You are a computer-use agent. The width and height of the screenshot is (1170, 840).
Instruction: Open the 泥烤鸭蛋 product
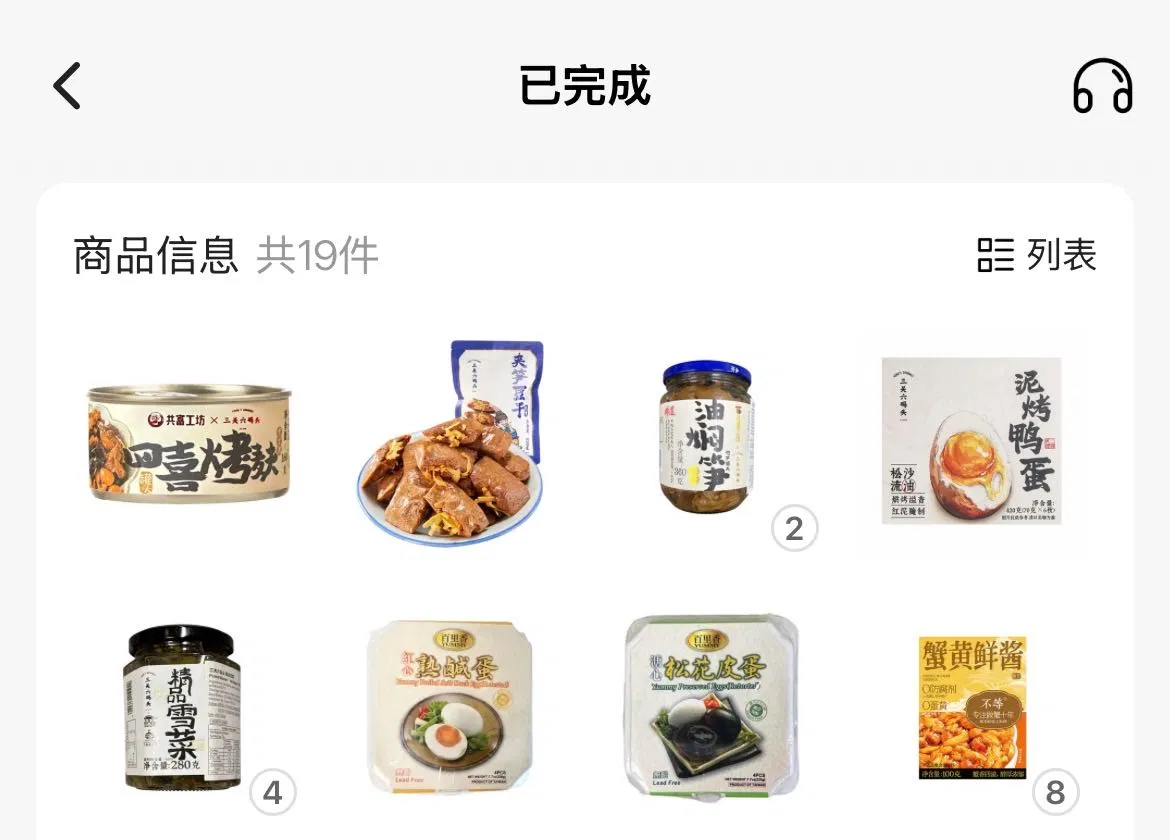tap(970, 440)
